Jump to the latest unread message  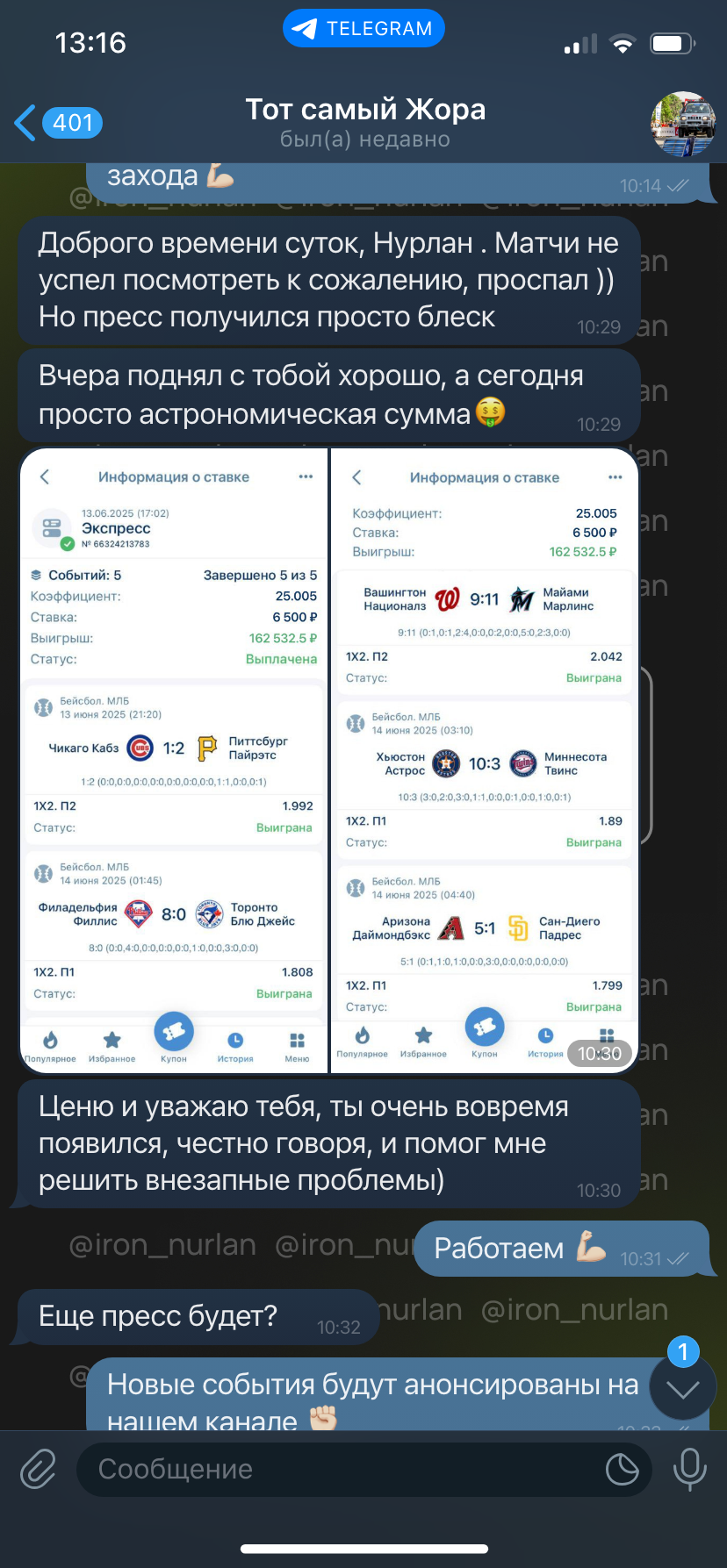tap(682, 1389)
